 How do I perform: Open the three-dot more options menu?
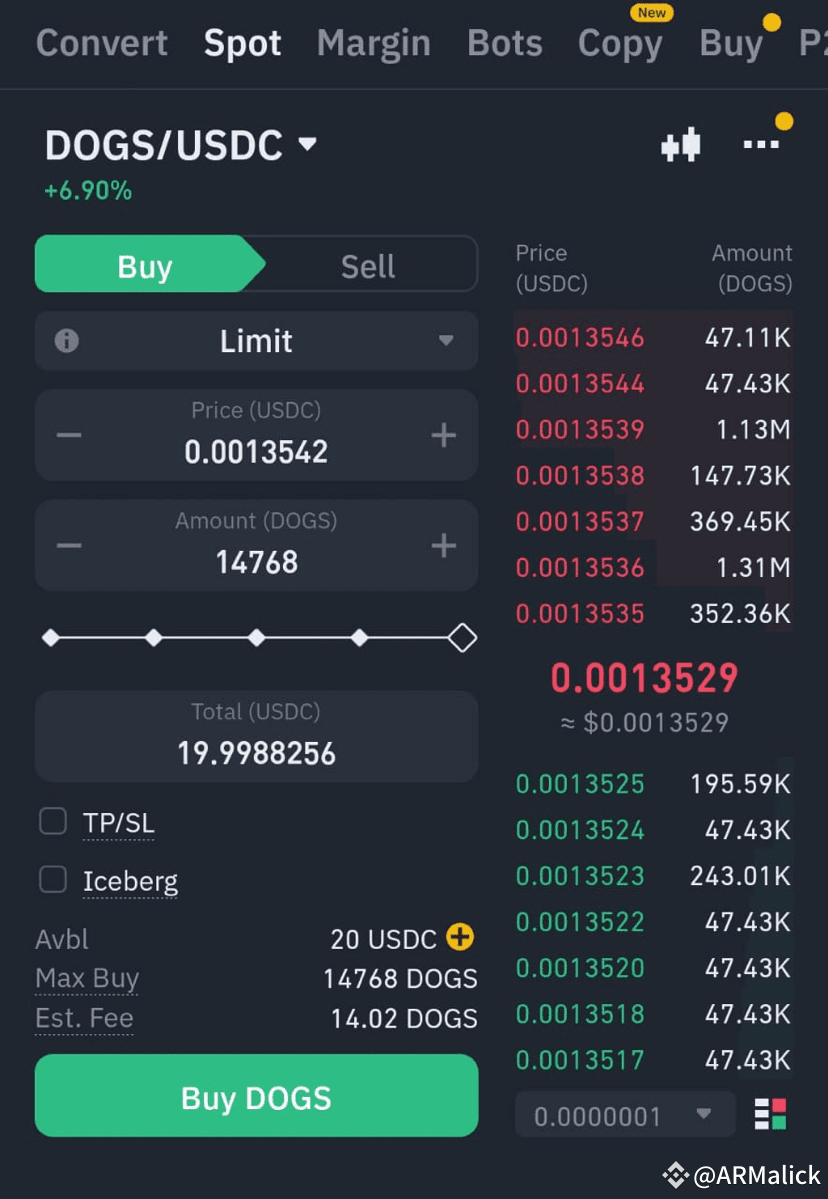point(761,146)
